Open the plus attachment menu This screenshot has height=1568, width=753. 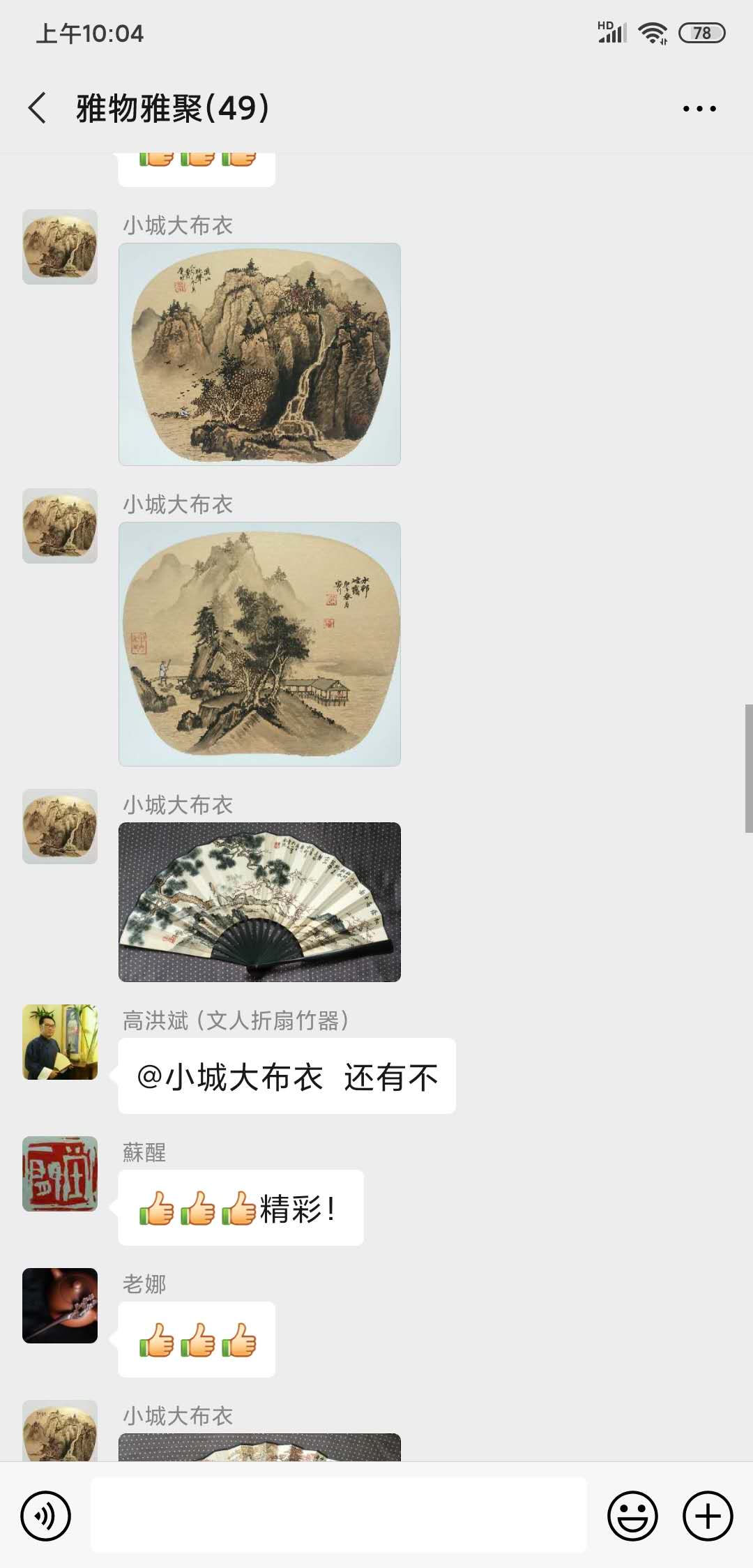(708, 1516)
